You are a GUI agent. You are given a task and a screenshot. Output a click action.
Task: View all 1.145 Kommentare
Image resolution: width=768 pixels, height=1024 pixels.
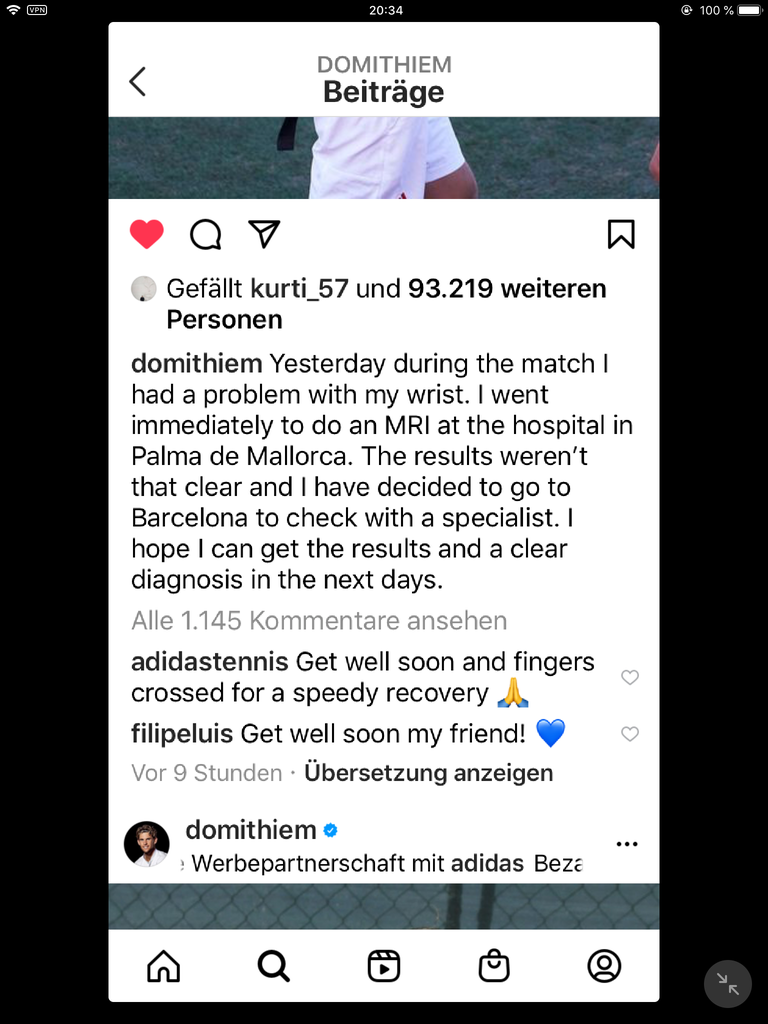[x=319, y=621]
